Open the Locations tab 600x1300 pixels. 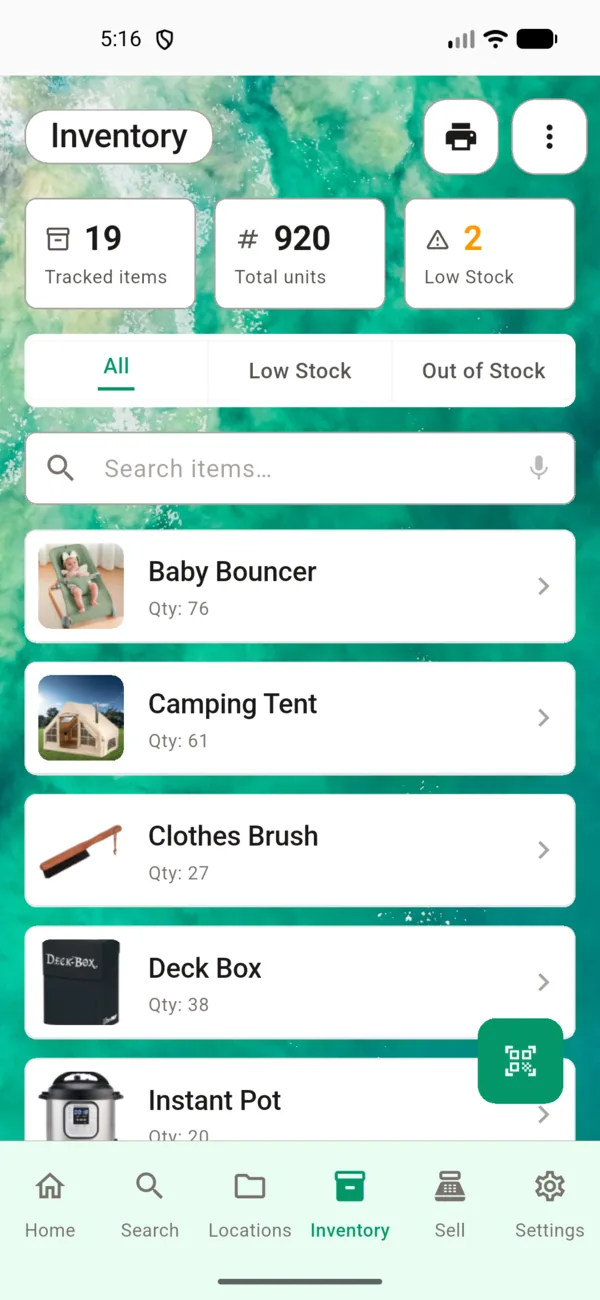[x=250, y=1204]
